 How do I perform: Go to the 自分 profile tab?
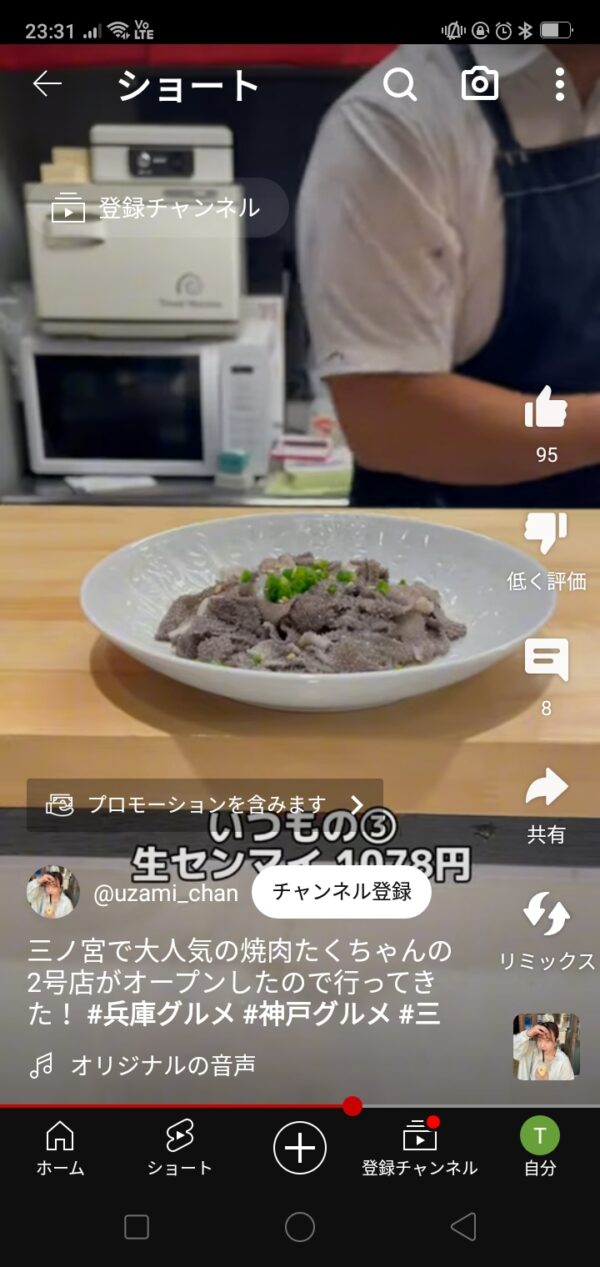pyautogui.click(x=540, y=1147)
